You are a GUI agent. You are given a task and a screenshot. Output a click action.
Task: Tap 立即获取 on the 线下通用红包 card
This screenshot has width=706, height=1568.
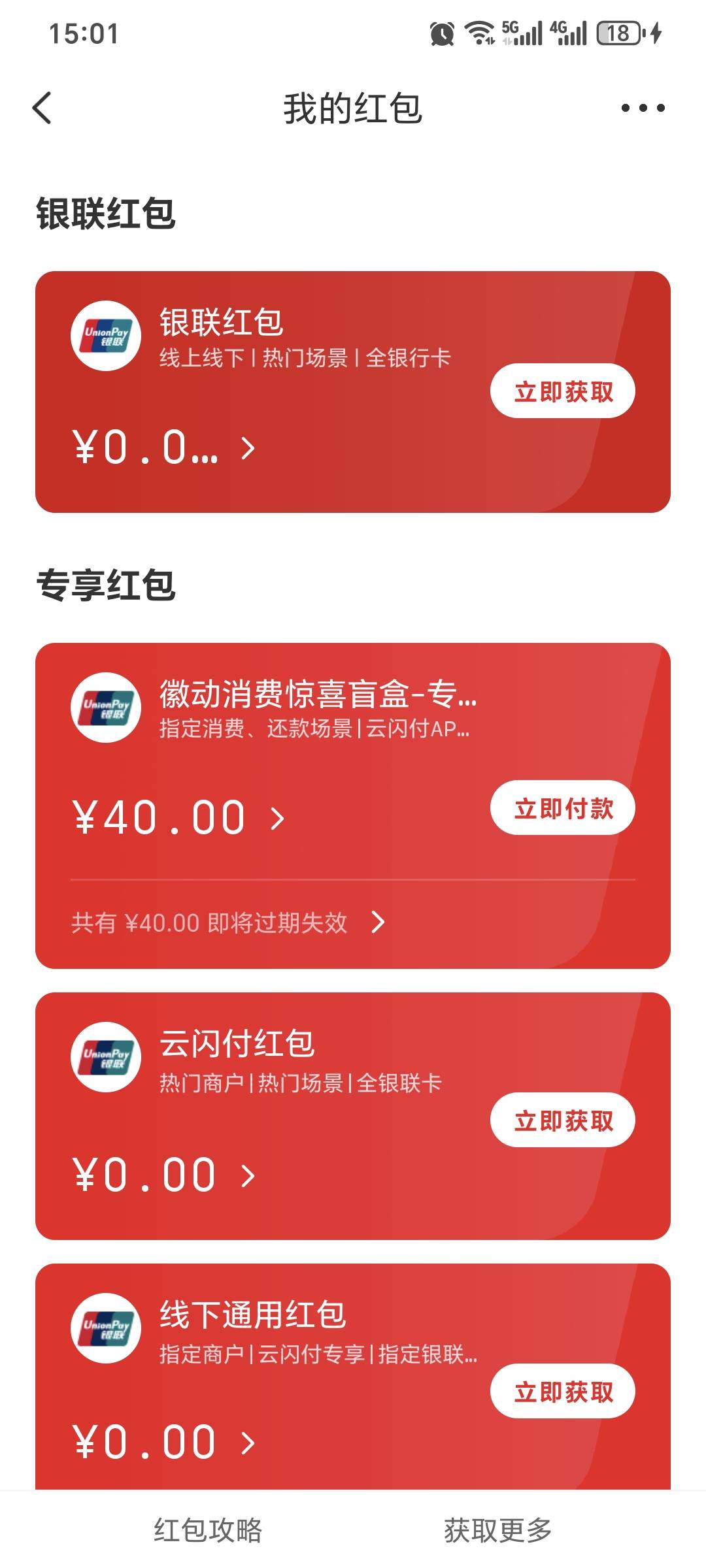(563, 1392)
